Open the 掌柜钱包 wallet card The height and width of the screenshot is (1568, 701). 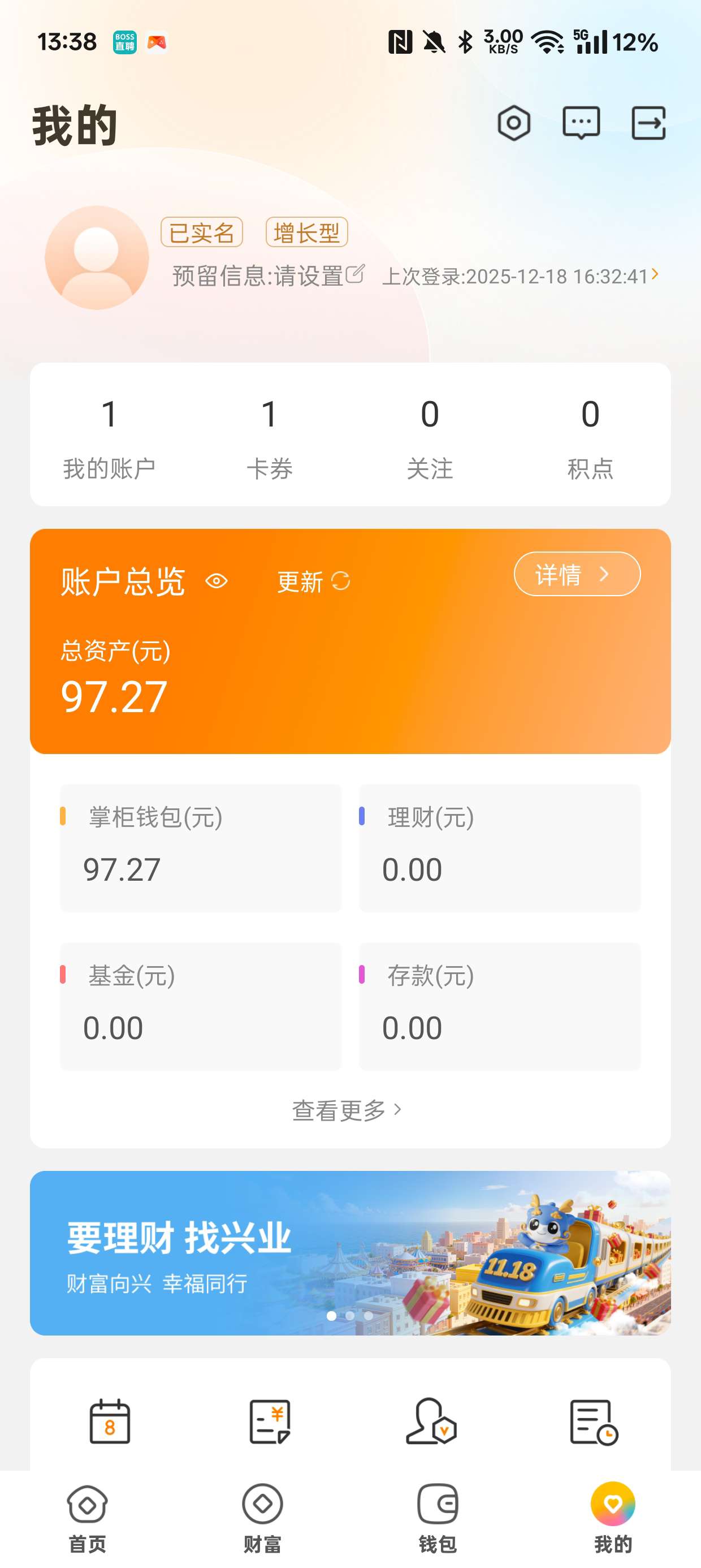pyautogui.click(x=201, y=847)
